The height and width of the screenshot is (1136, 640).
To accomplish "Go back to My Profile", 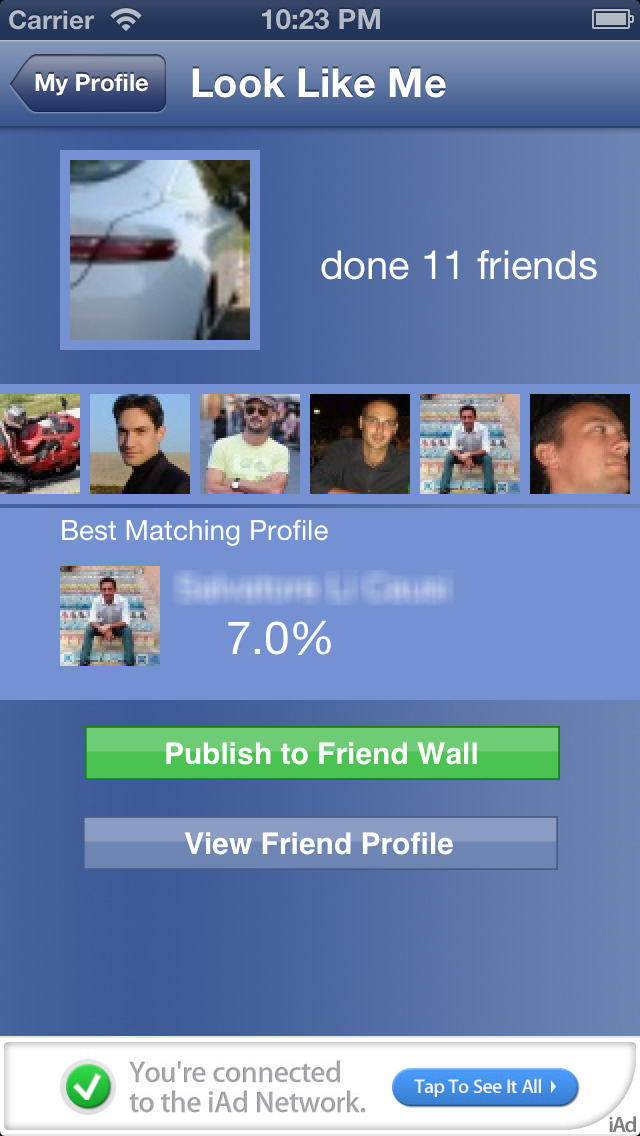I will (88, 83).
